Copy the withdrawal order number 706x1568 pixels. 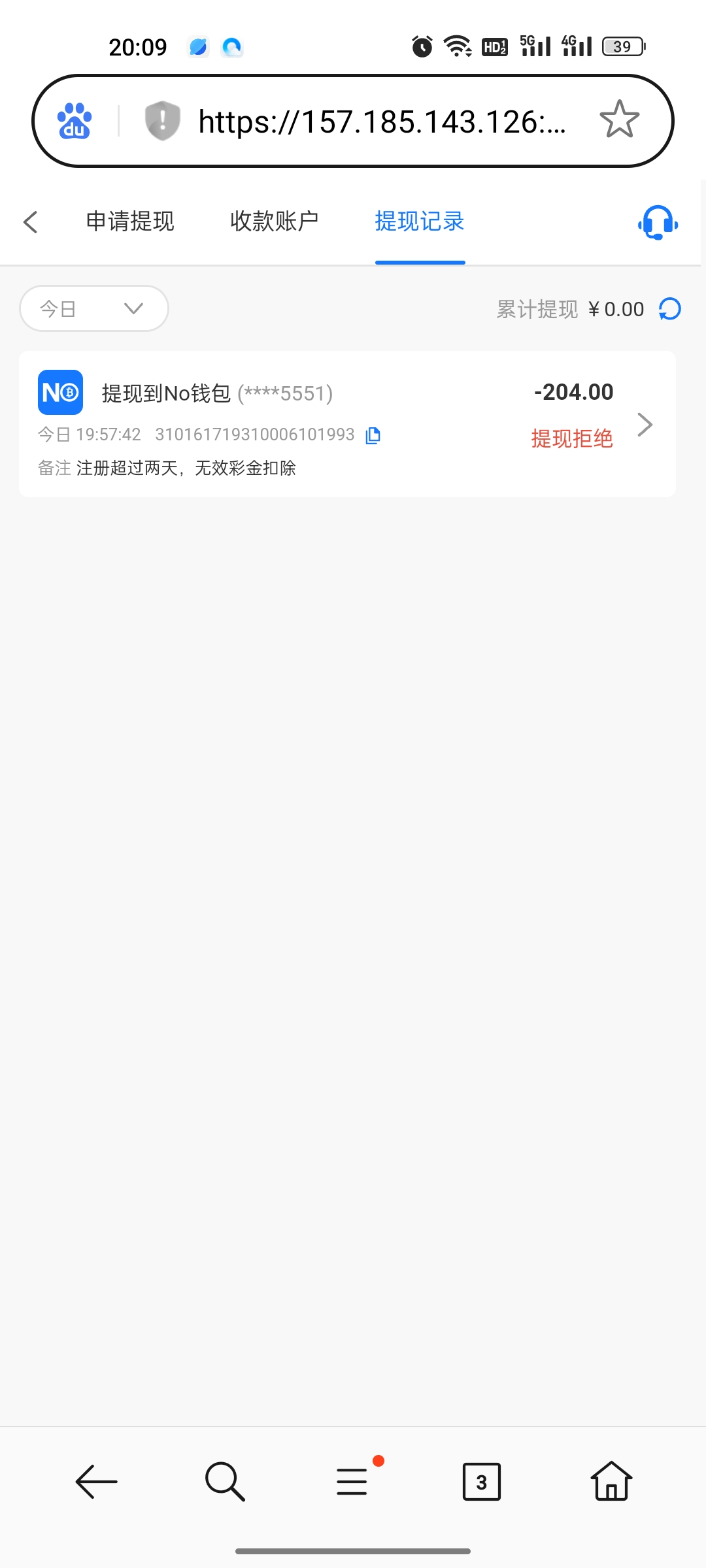371,434
